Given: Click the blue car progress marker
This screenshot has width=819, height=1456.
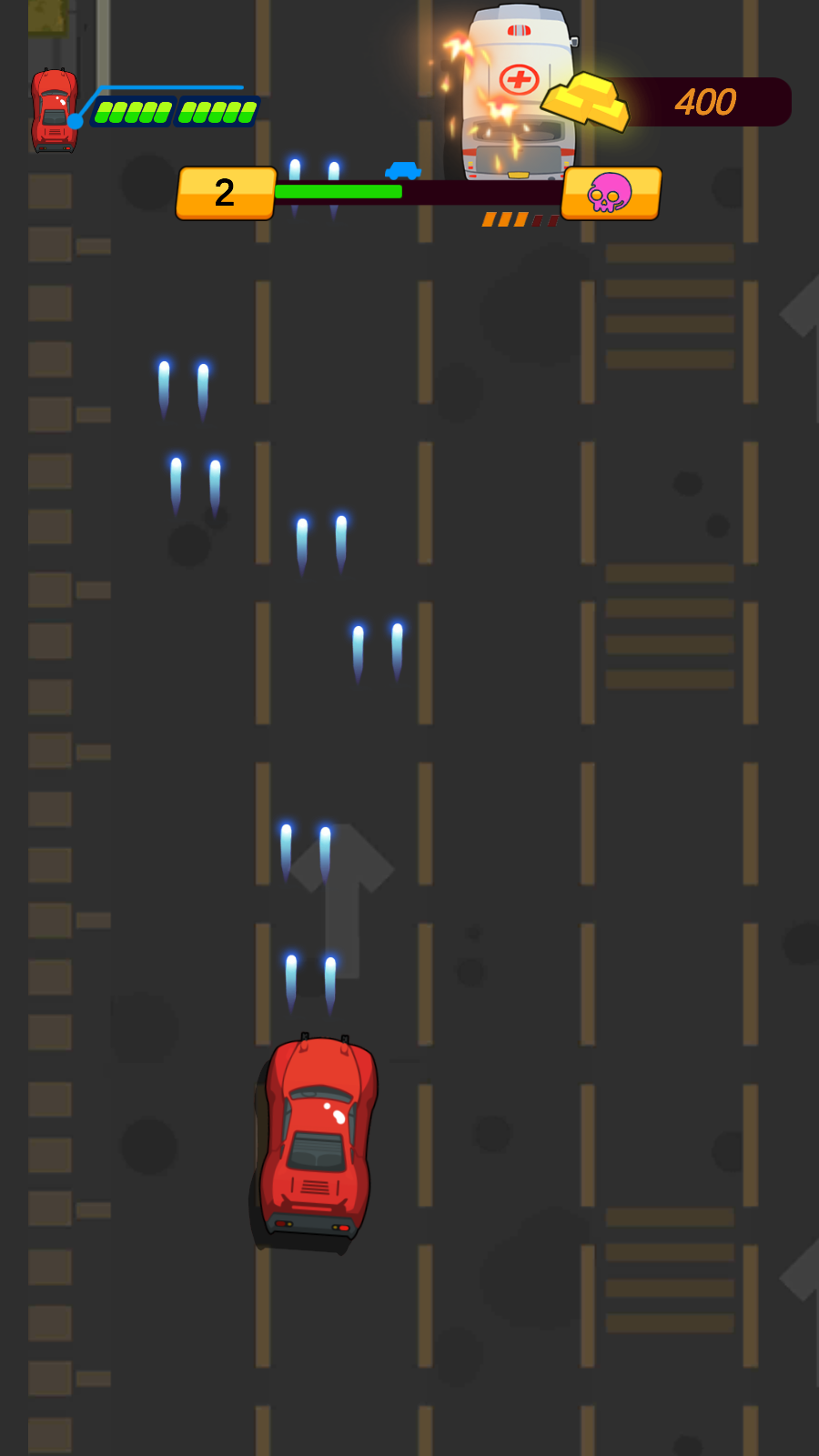Looking at the screenshot, I should point(402,168).
